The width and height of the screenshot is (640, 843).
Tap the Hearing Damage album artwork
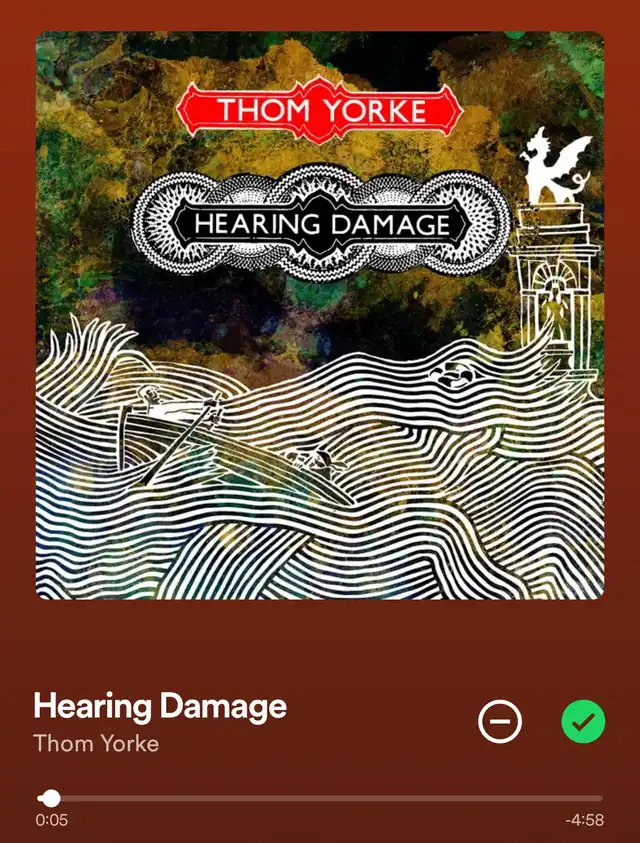[320, 315]
